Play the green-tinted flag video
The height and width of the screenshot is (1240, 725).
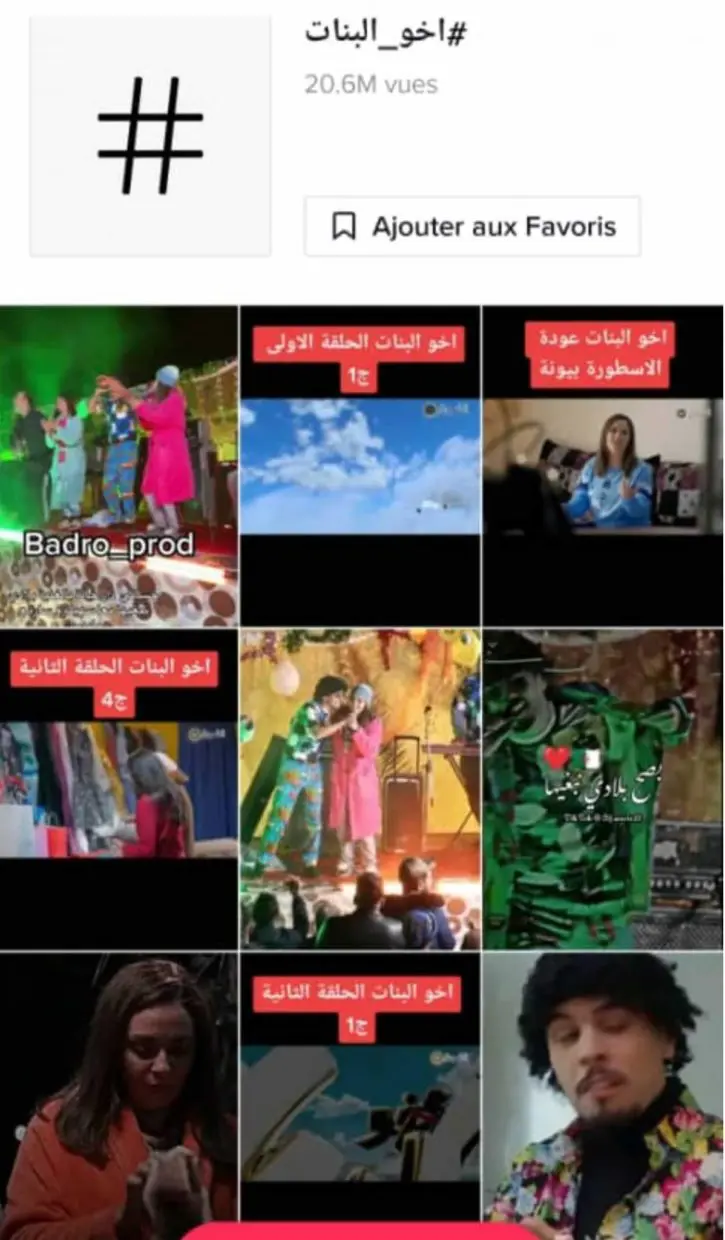(x=603, y=788)
